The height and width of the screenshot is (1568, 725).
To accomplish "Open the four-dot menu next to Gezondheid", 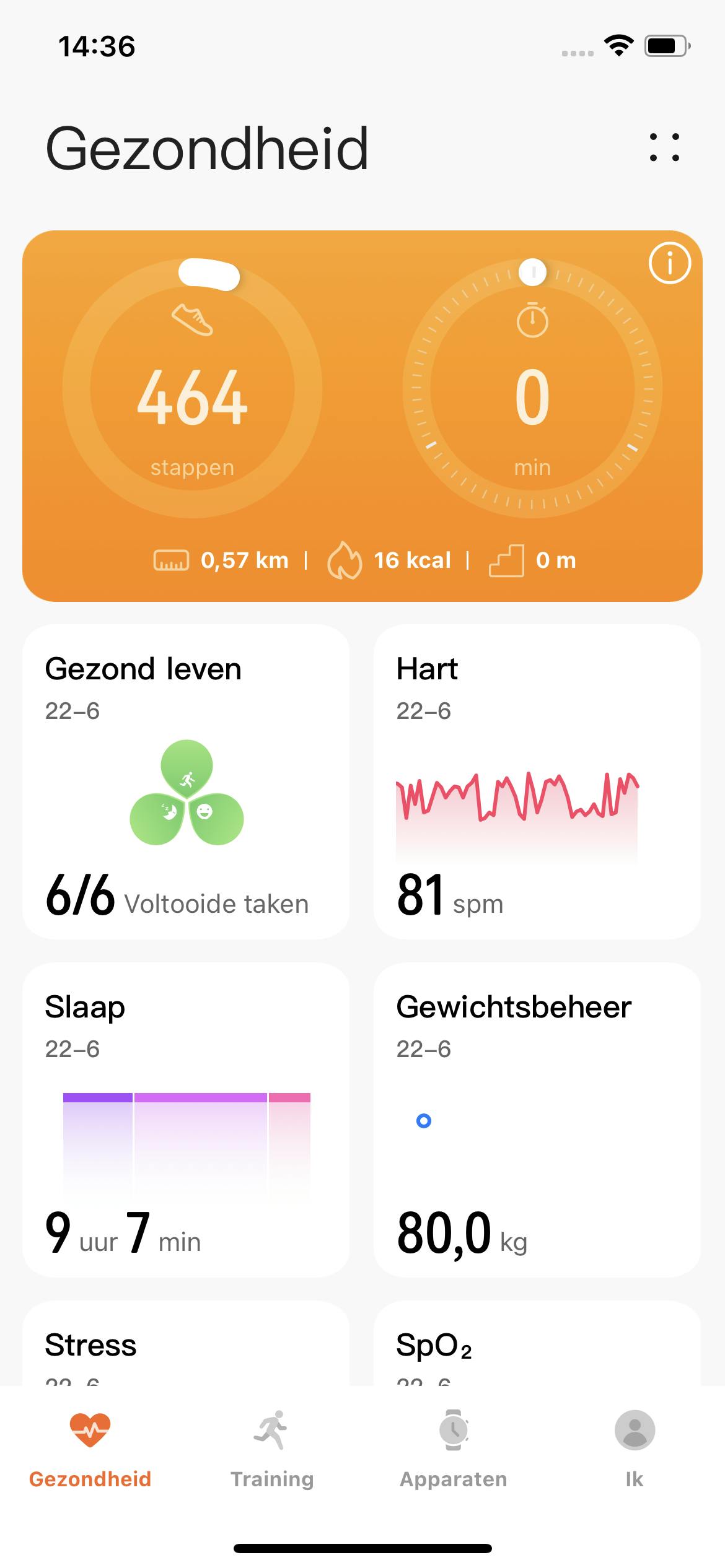I will (x=664, y=148).
